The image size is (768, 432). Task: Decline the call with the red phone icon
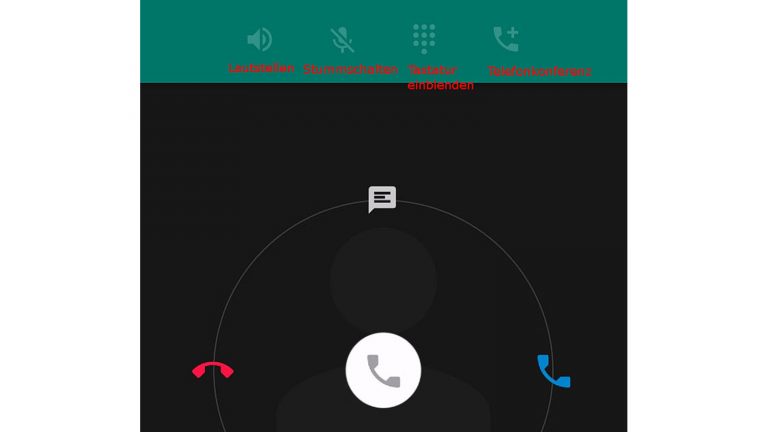(x=213, y=370)
